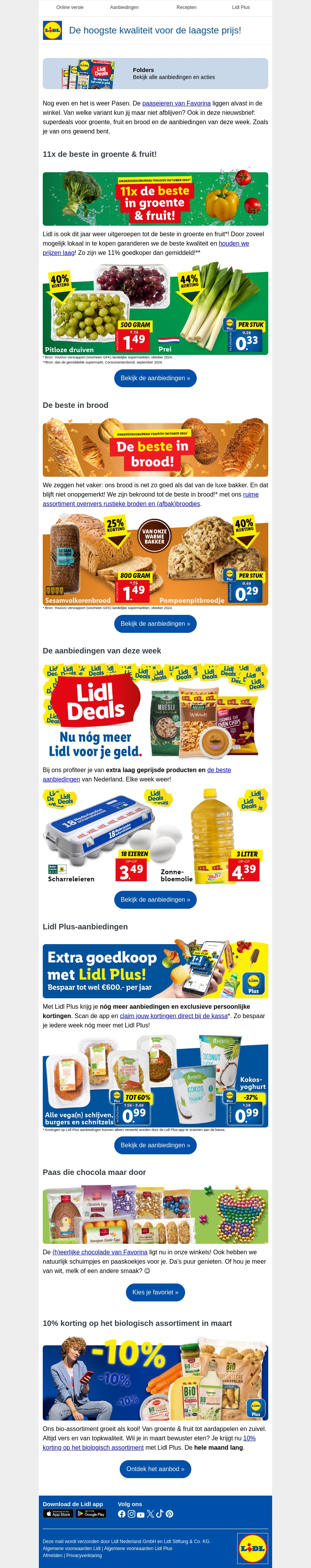Open the Folders banner card
The image size is (311, 1568).
[x=155, y=74]
